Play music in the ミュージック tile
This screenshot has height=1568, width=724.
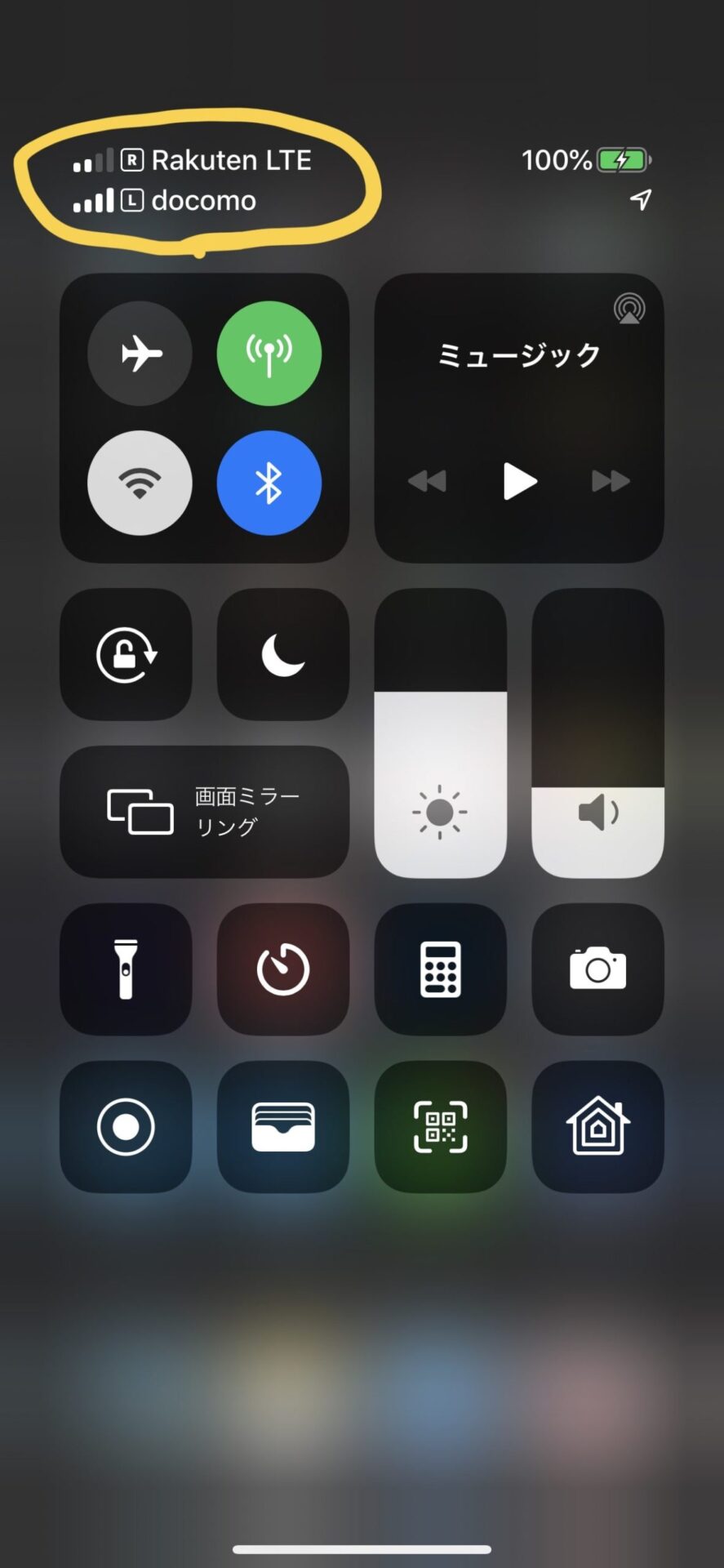pyautogui.click(x=520, y=481)
